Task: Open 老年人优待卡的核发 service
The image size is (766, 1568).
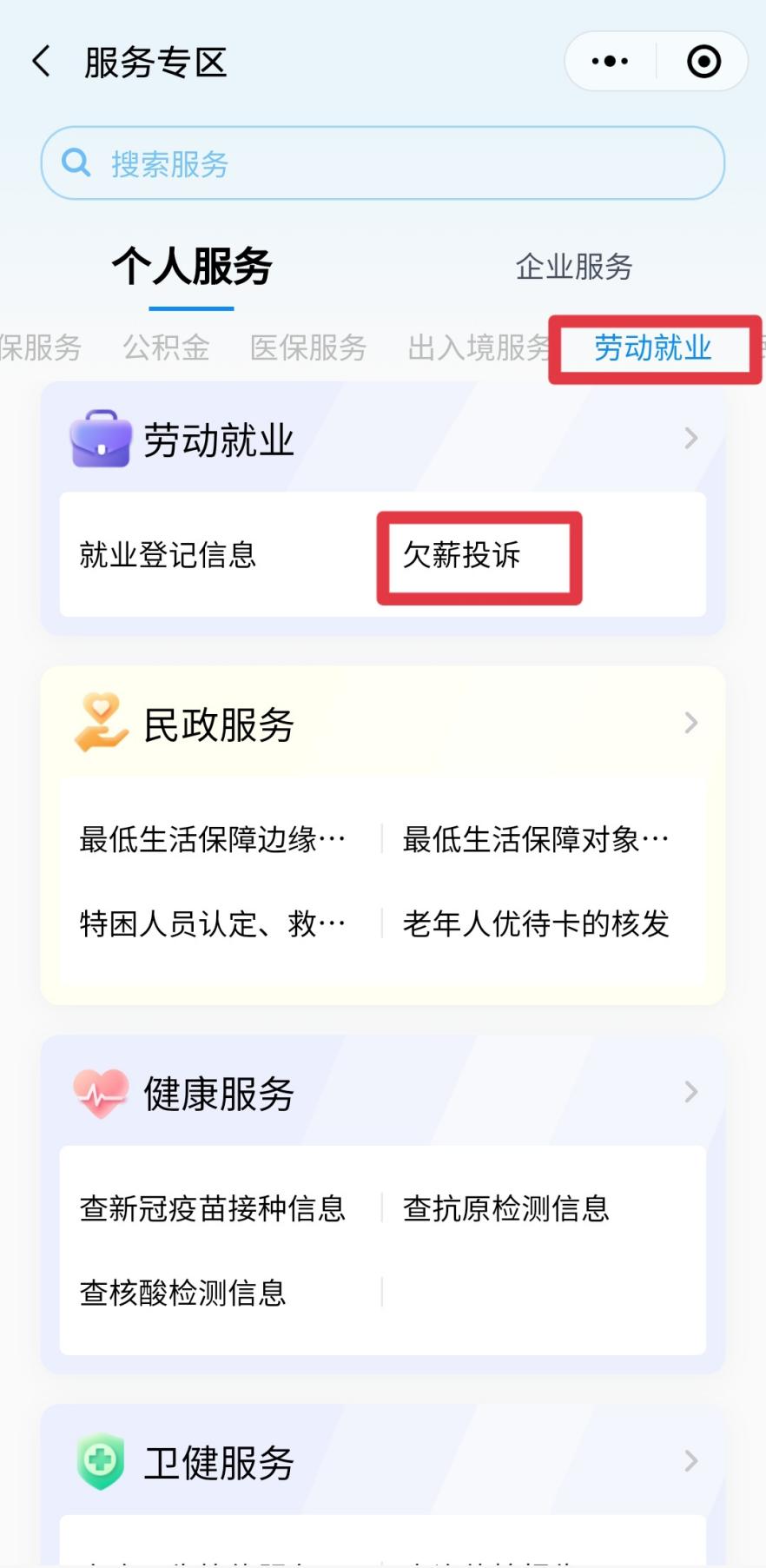Action: pyautogui.click(x=536, y=923)
